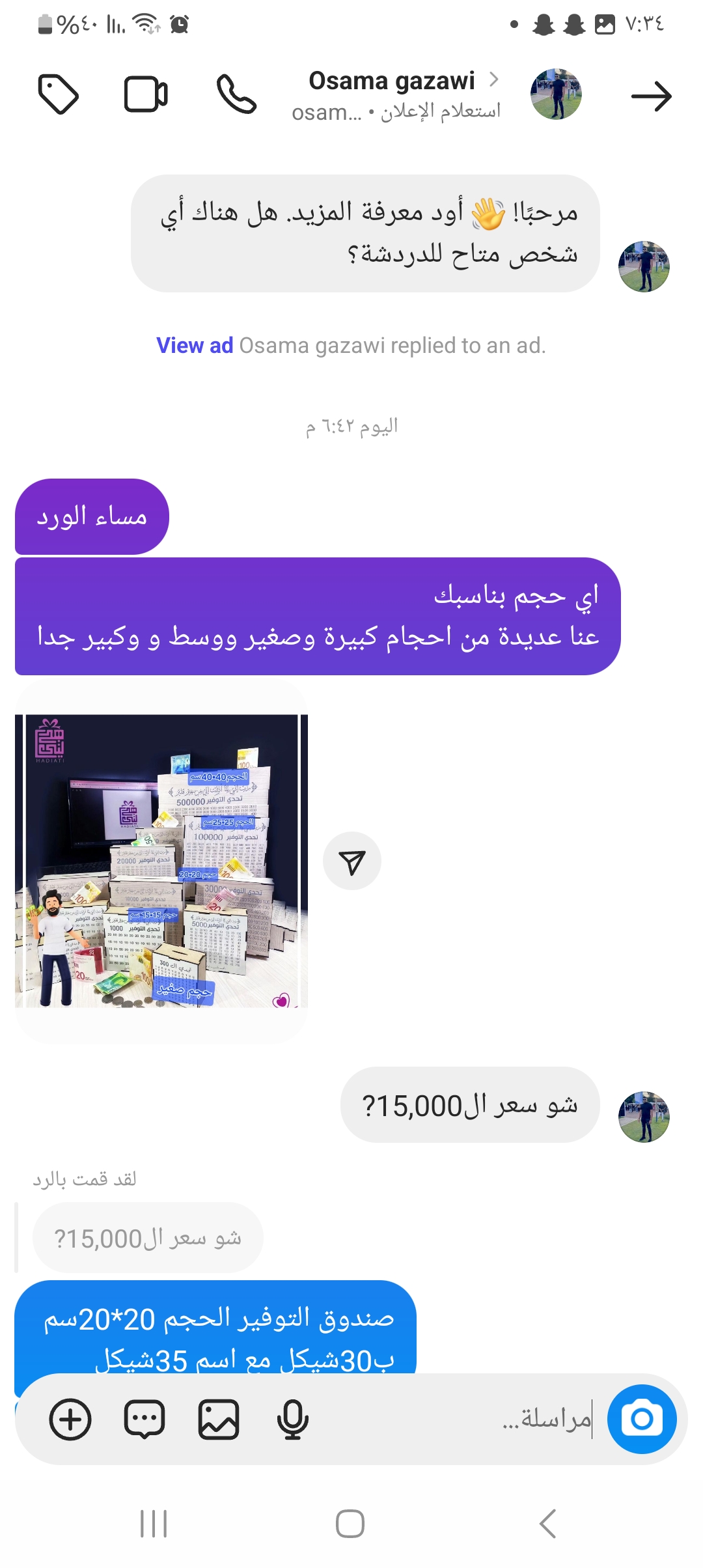Open the system recent apps button
Viewport: 703px width, 1568px height.
pyautogui.click(x=154, y=1524)
